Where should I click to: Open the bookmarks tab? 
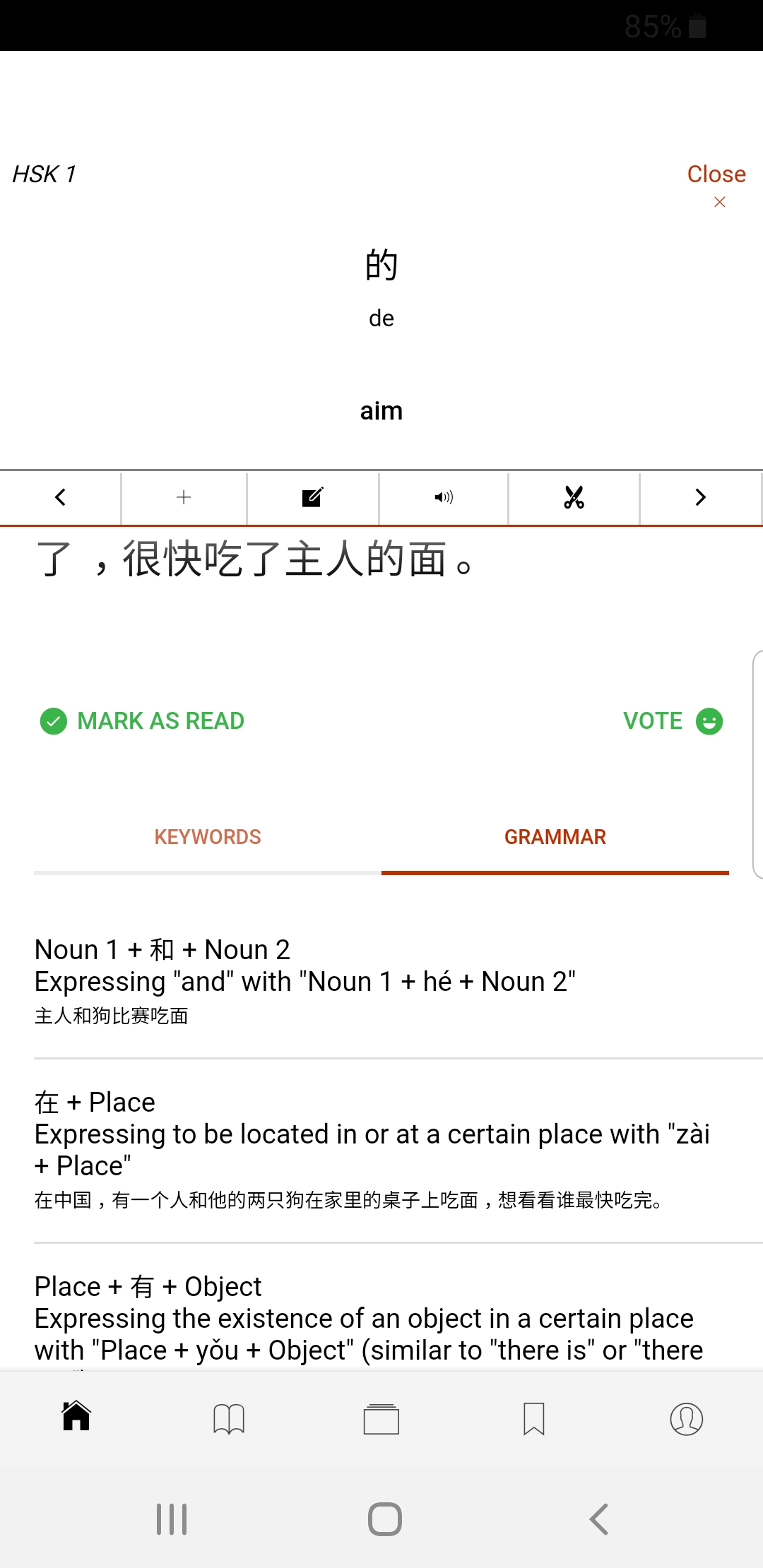click(x=534, y=1418)
